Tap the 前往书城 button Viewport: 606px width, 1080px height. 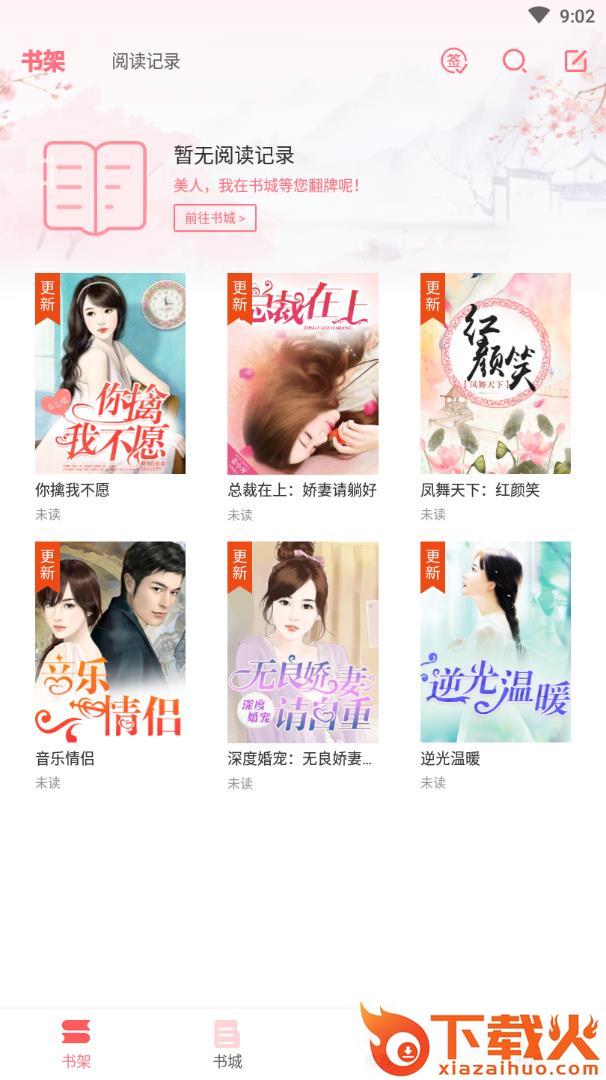click(x=215, y=217)
